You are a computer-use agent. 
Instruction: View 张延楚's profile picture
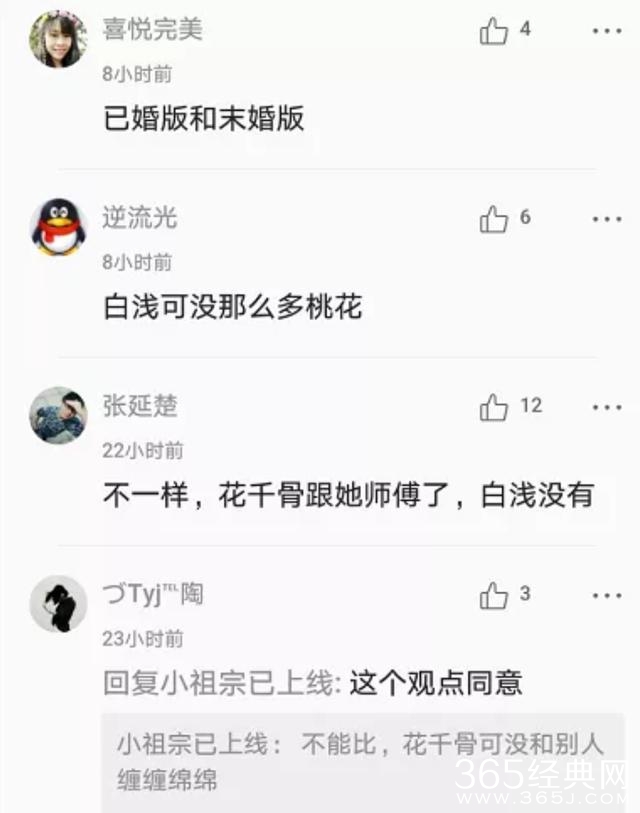coord(58,415)
